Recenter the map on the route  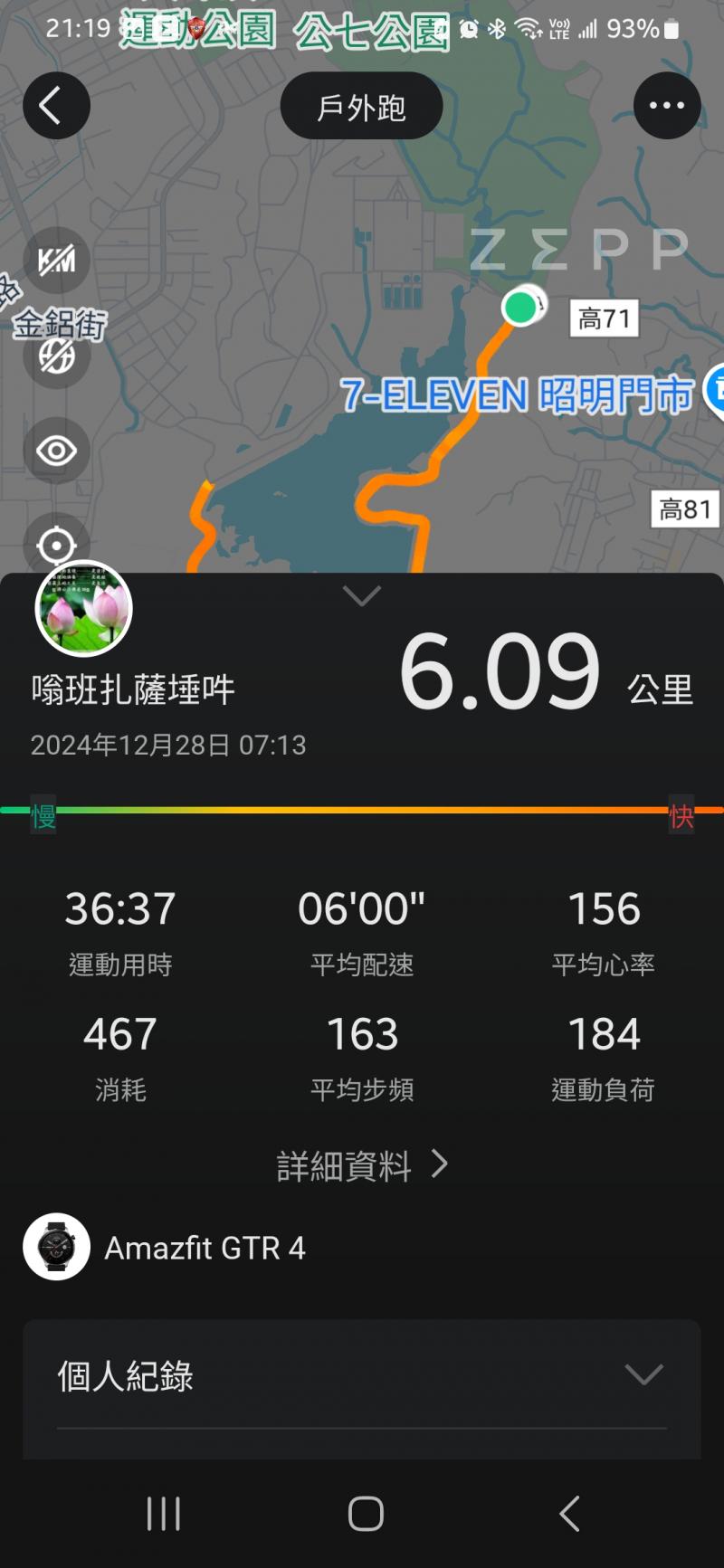tap(56, 545)
